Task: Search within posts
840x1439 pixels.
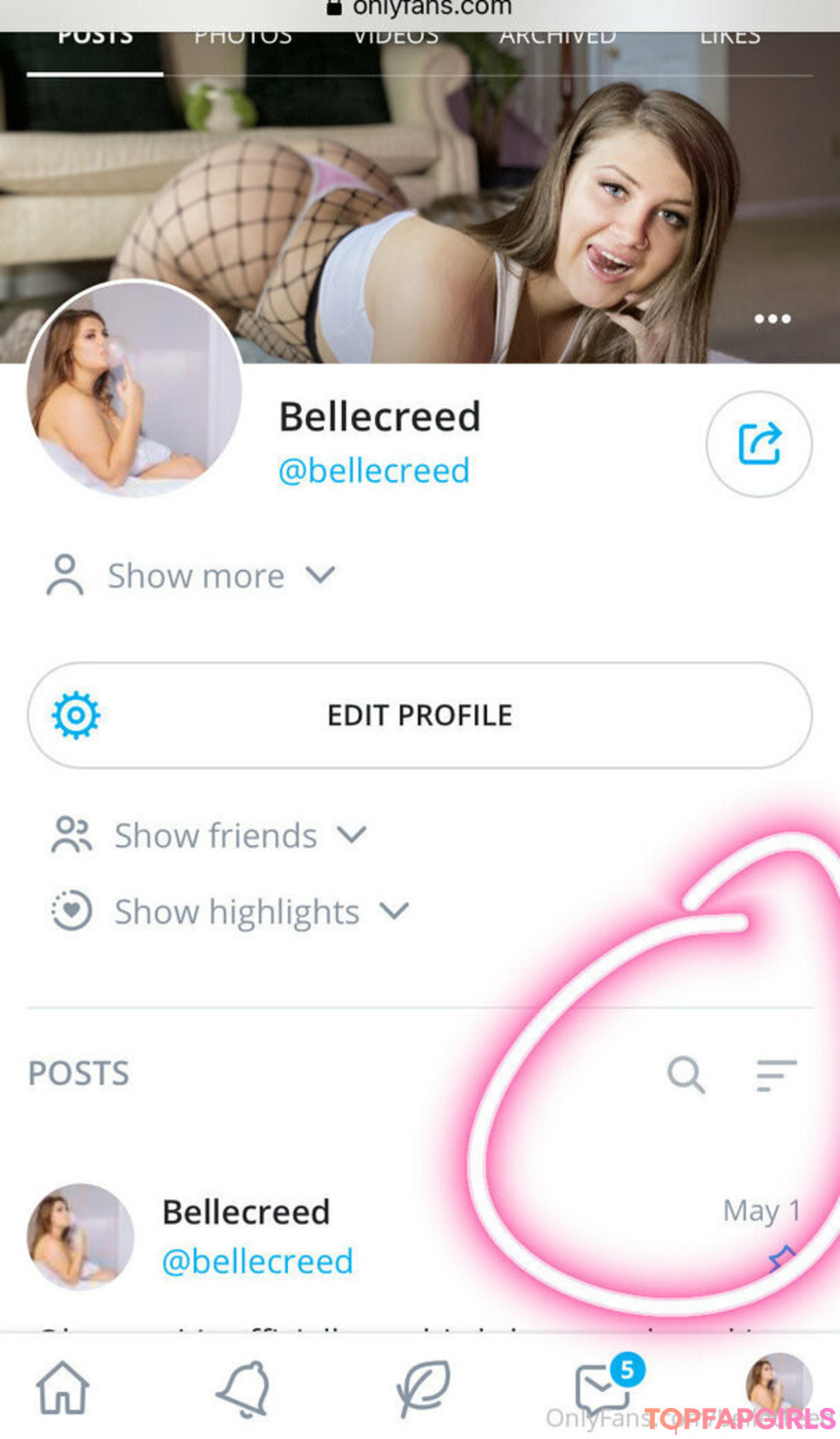Action: (x=686, y=1075)
